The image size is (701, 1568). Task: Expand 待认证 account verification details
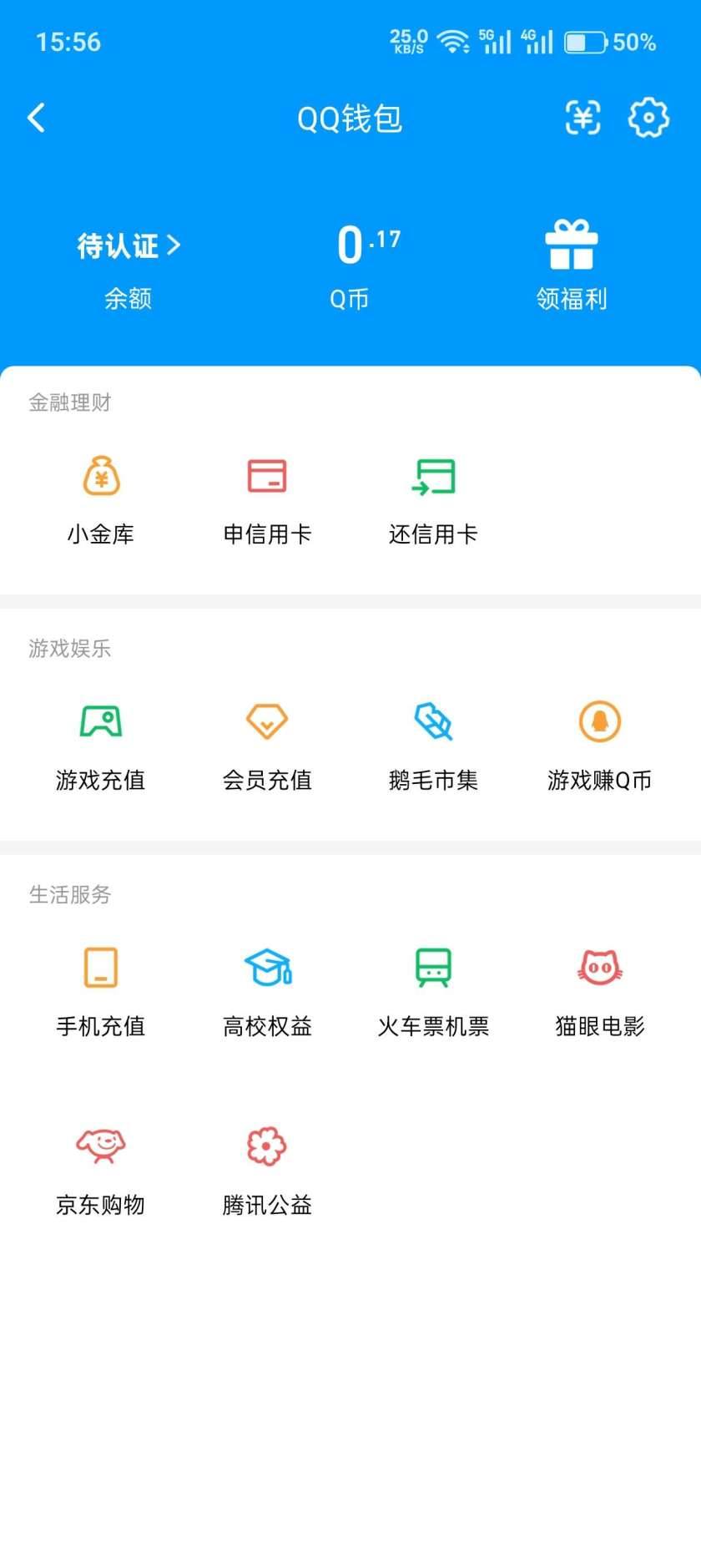tap(126, 245)
